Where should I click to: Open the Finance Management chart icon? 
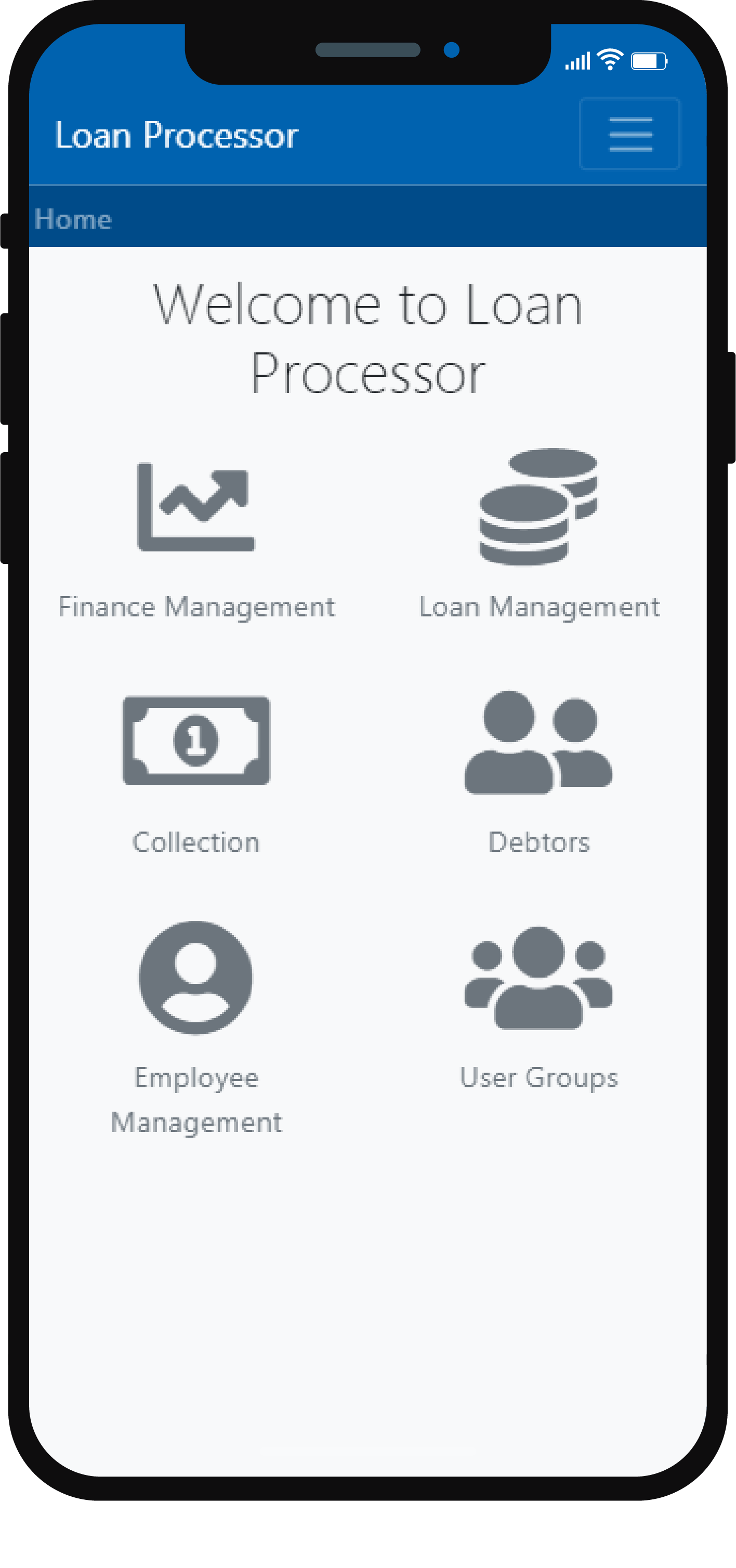click(196, 508)
